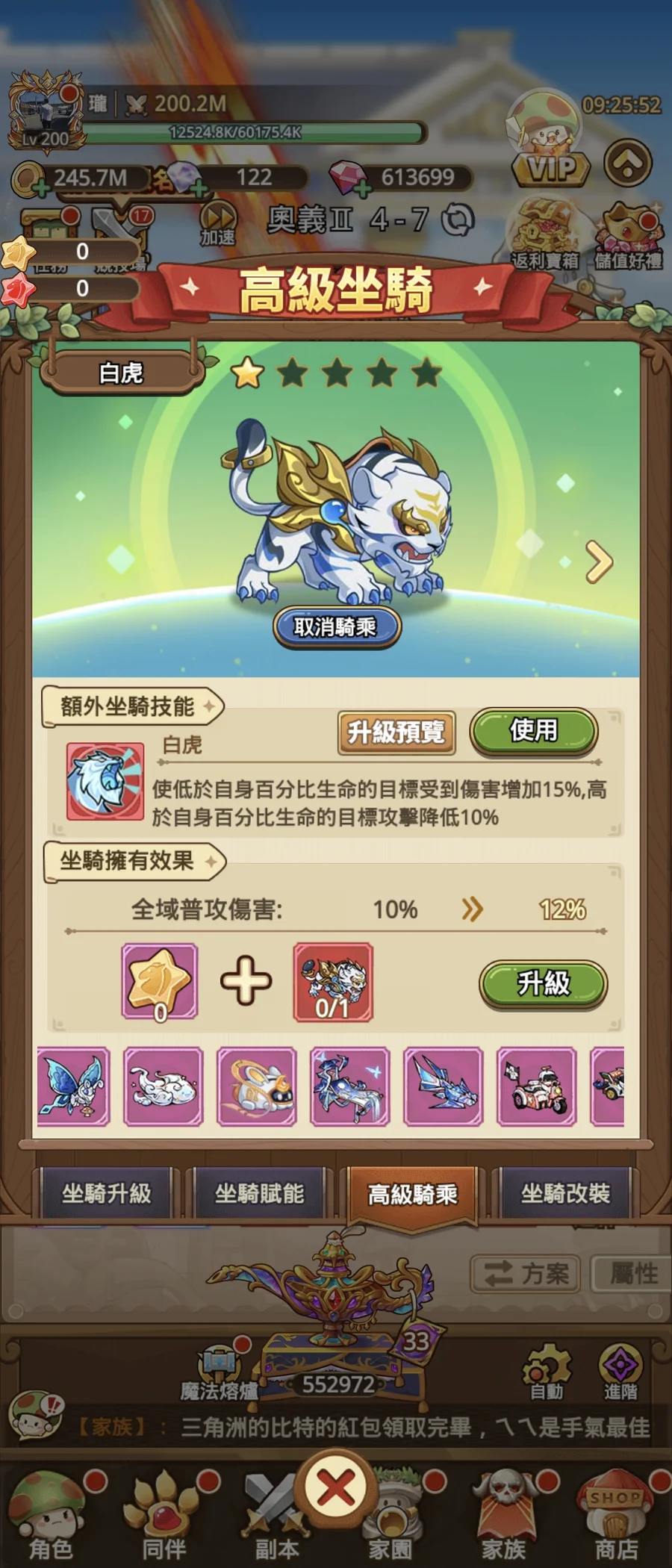Open the 坐騎改裝 tab

565,1193
